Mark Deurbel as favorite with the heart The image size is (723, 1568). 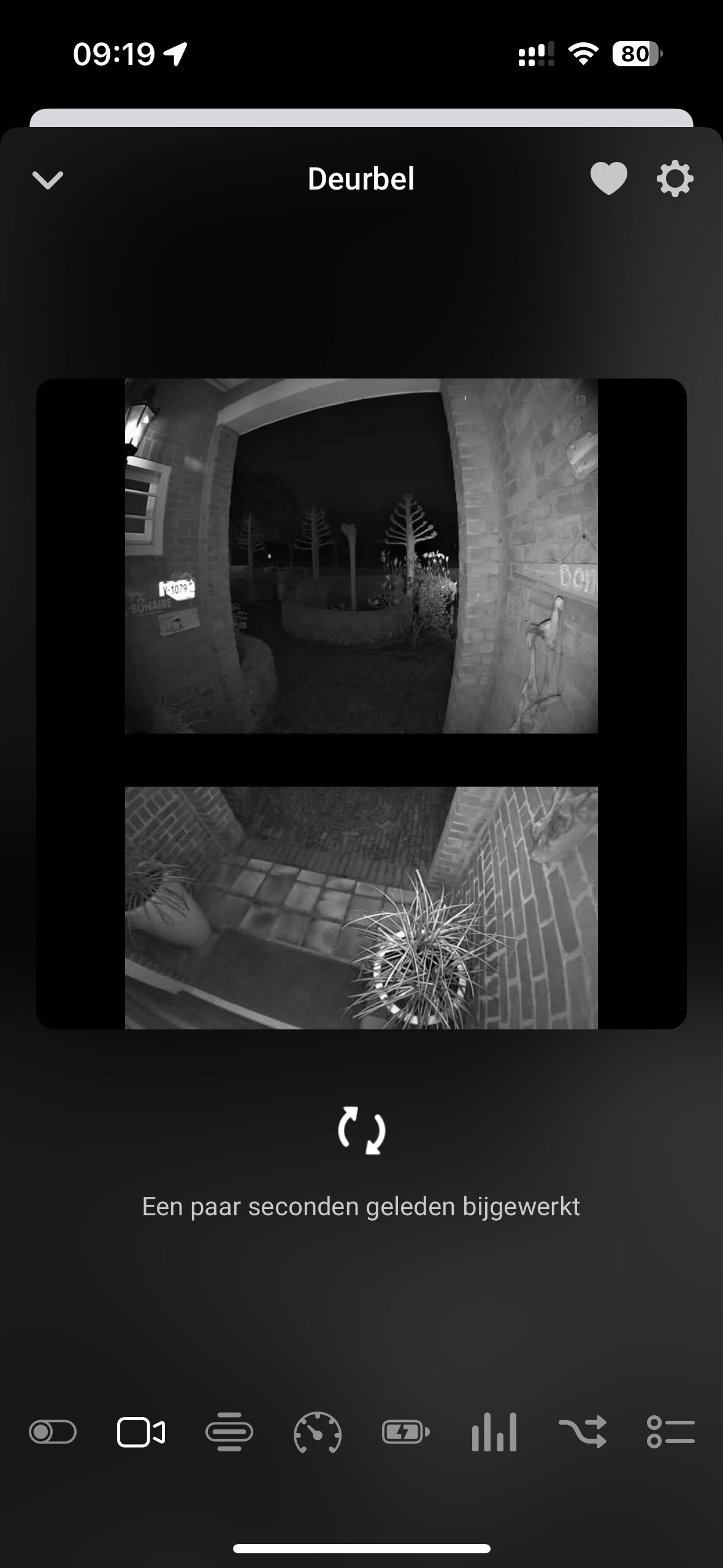(608, 179)
